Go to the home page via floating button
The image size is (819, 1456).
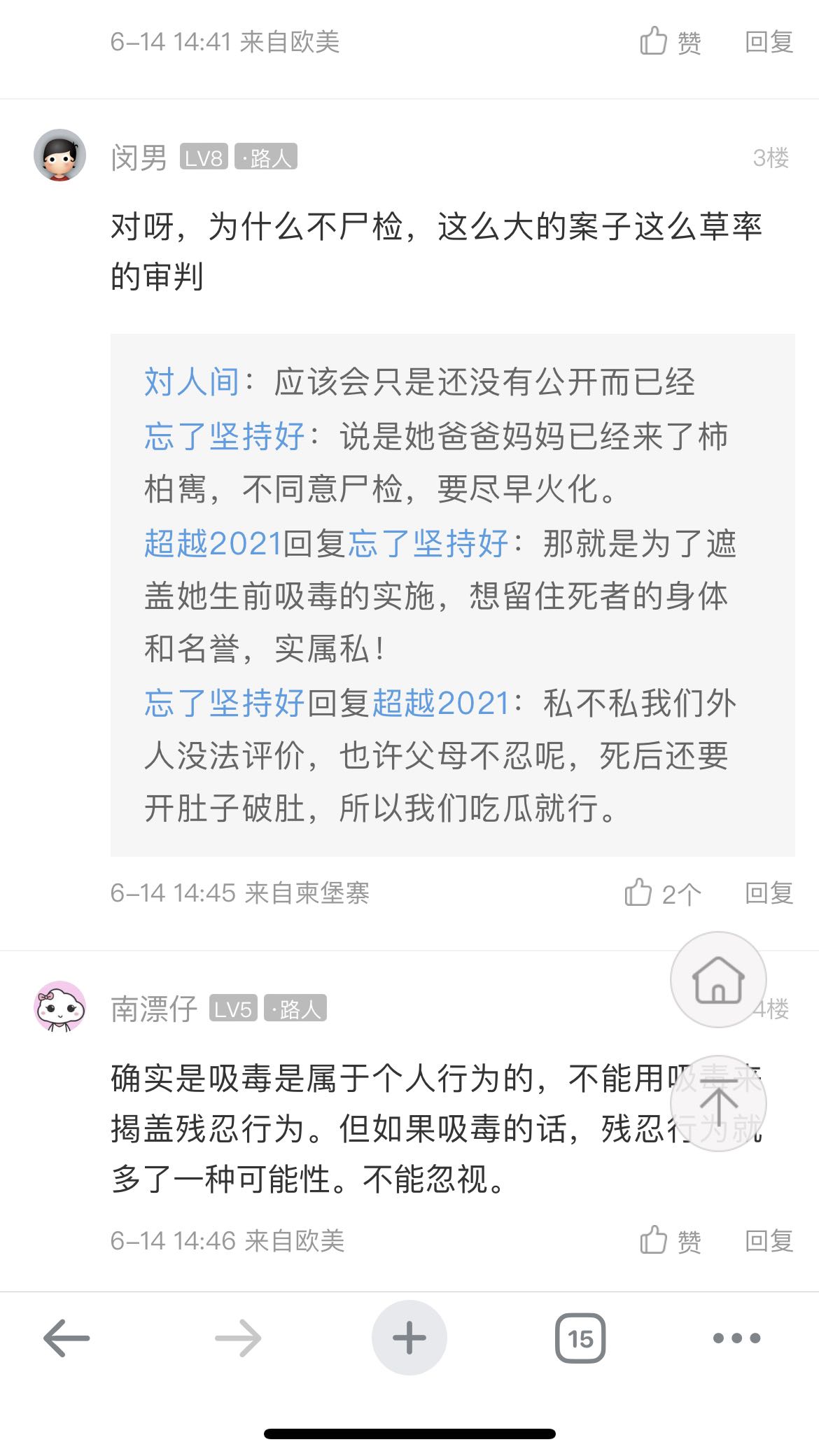click(717, 979)
